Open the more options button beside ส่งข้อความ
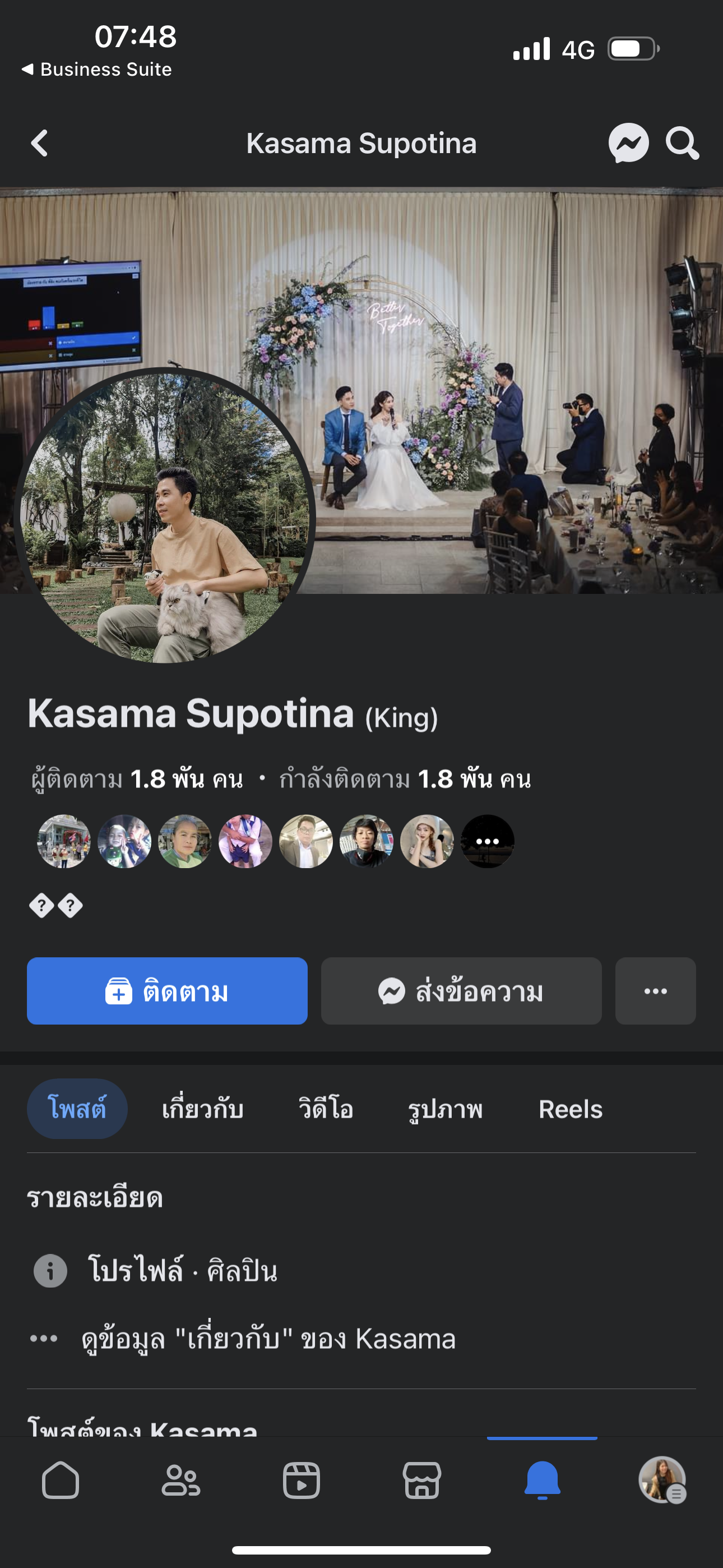The height and width of the screenshot is (1568, 723). (655, 991)
